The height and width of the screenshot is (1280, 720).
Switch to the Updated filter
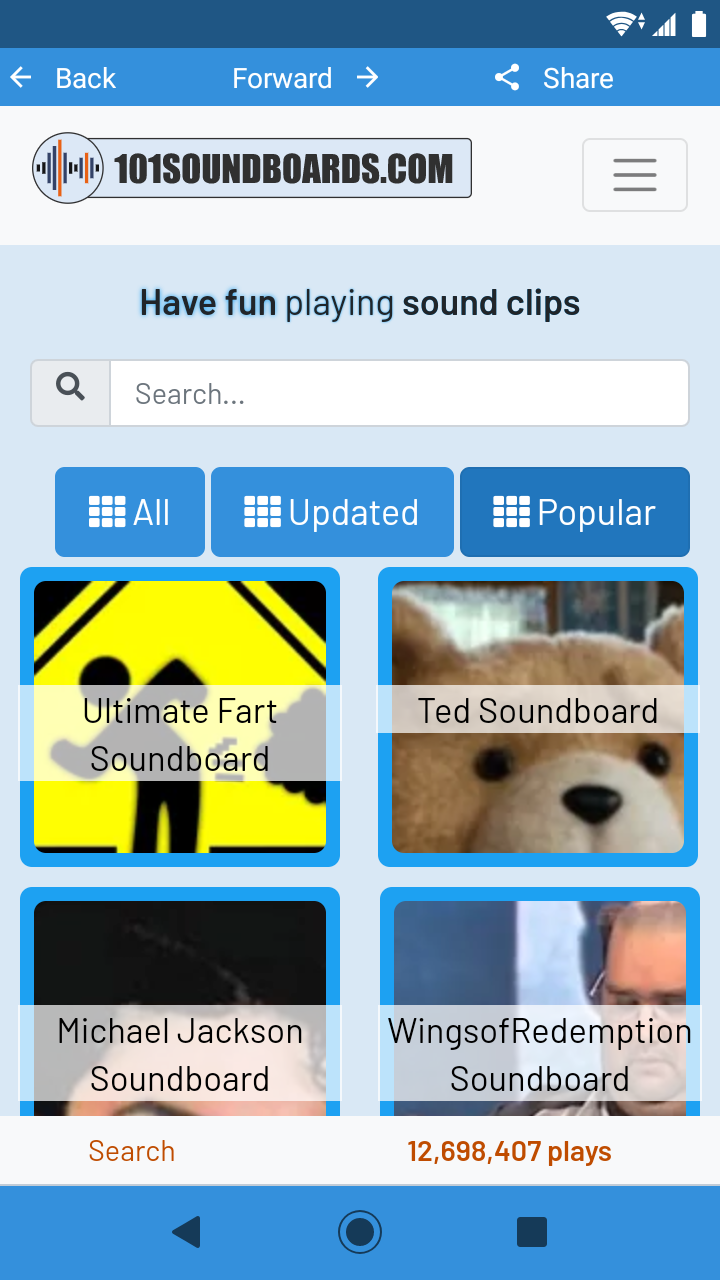click(331, 511)
